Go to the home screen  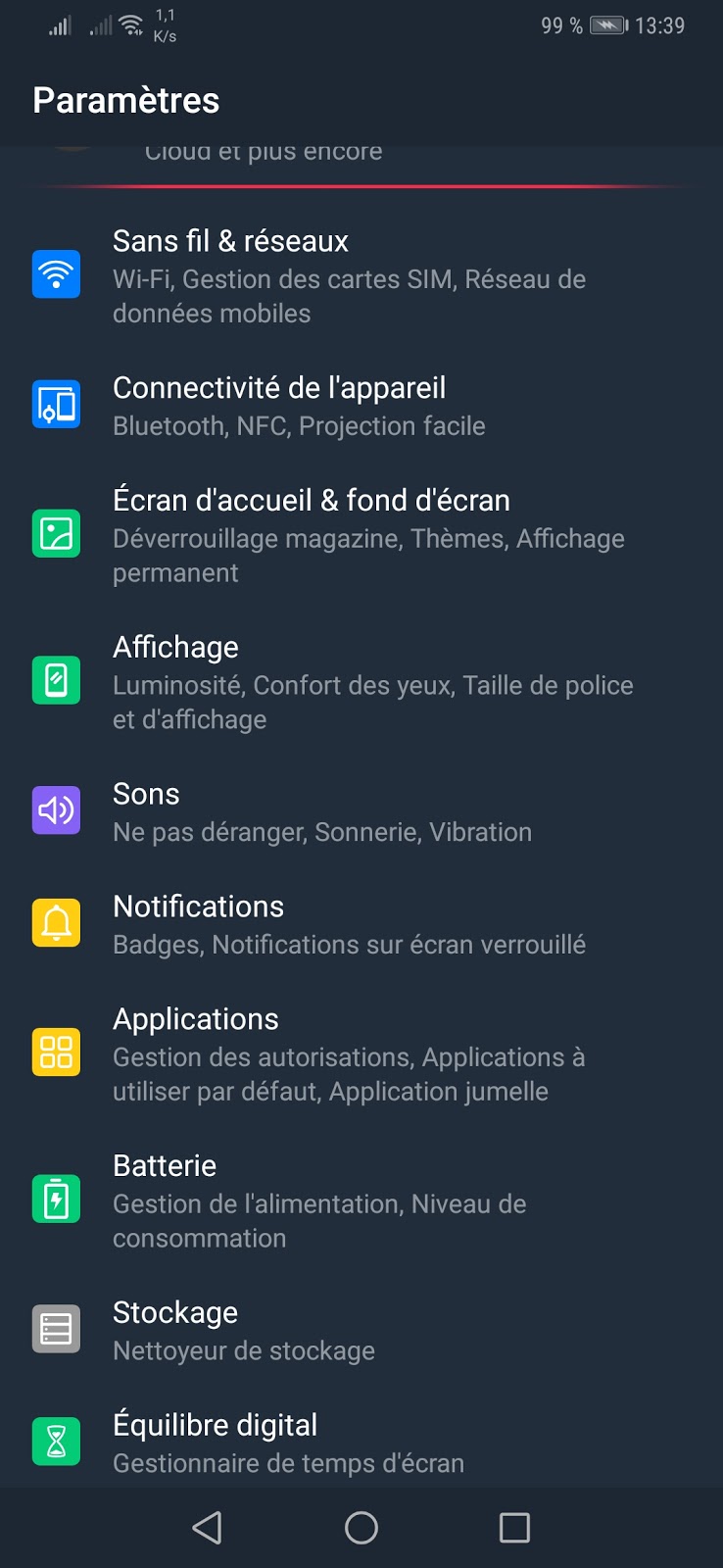click(361, 1527)
